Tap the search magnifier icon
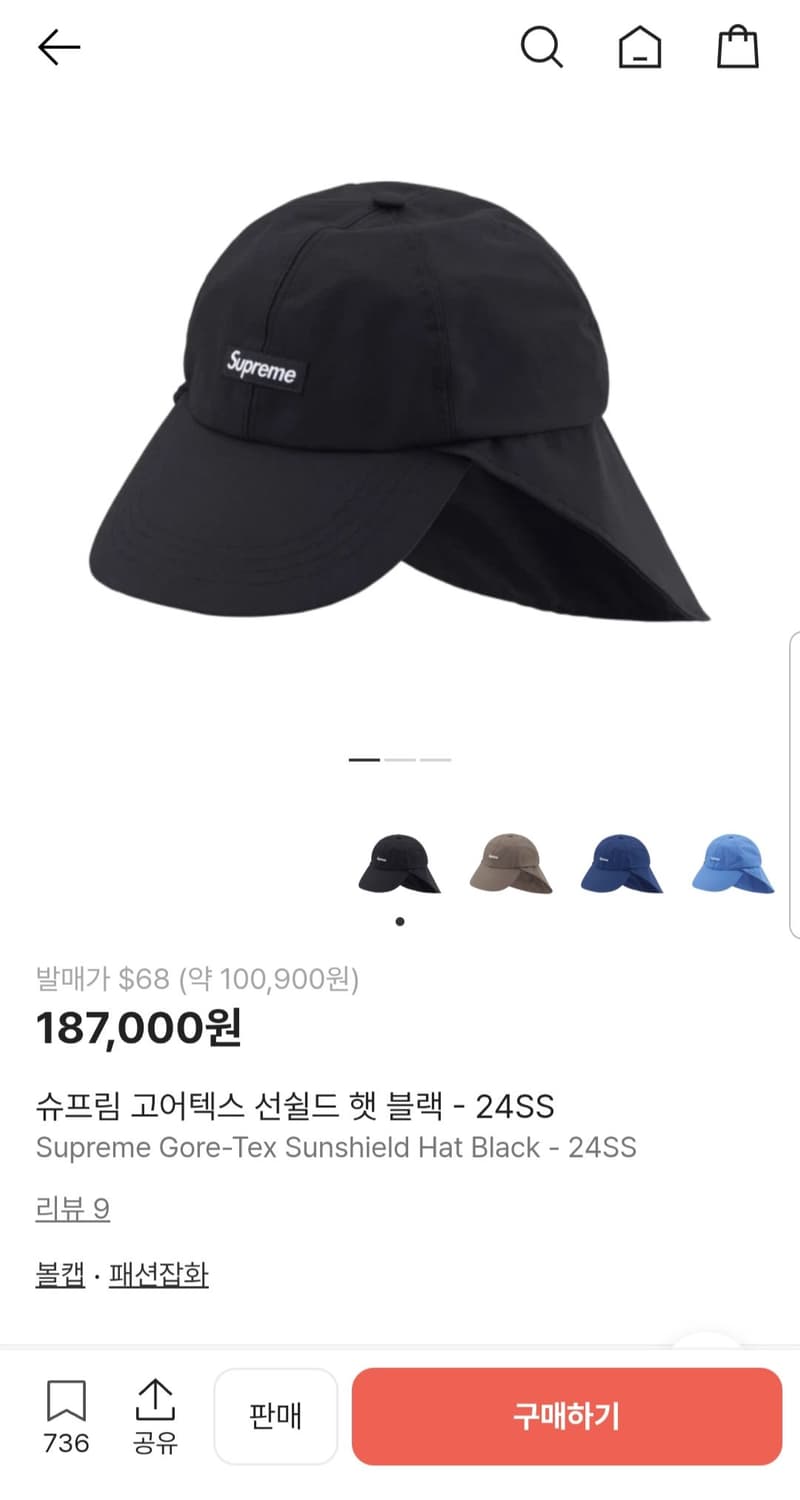The width and height of the screenshot is (800, 1500). pos(543,47)
